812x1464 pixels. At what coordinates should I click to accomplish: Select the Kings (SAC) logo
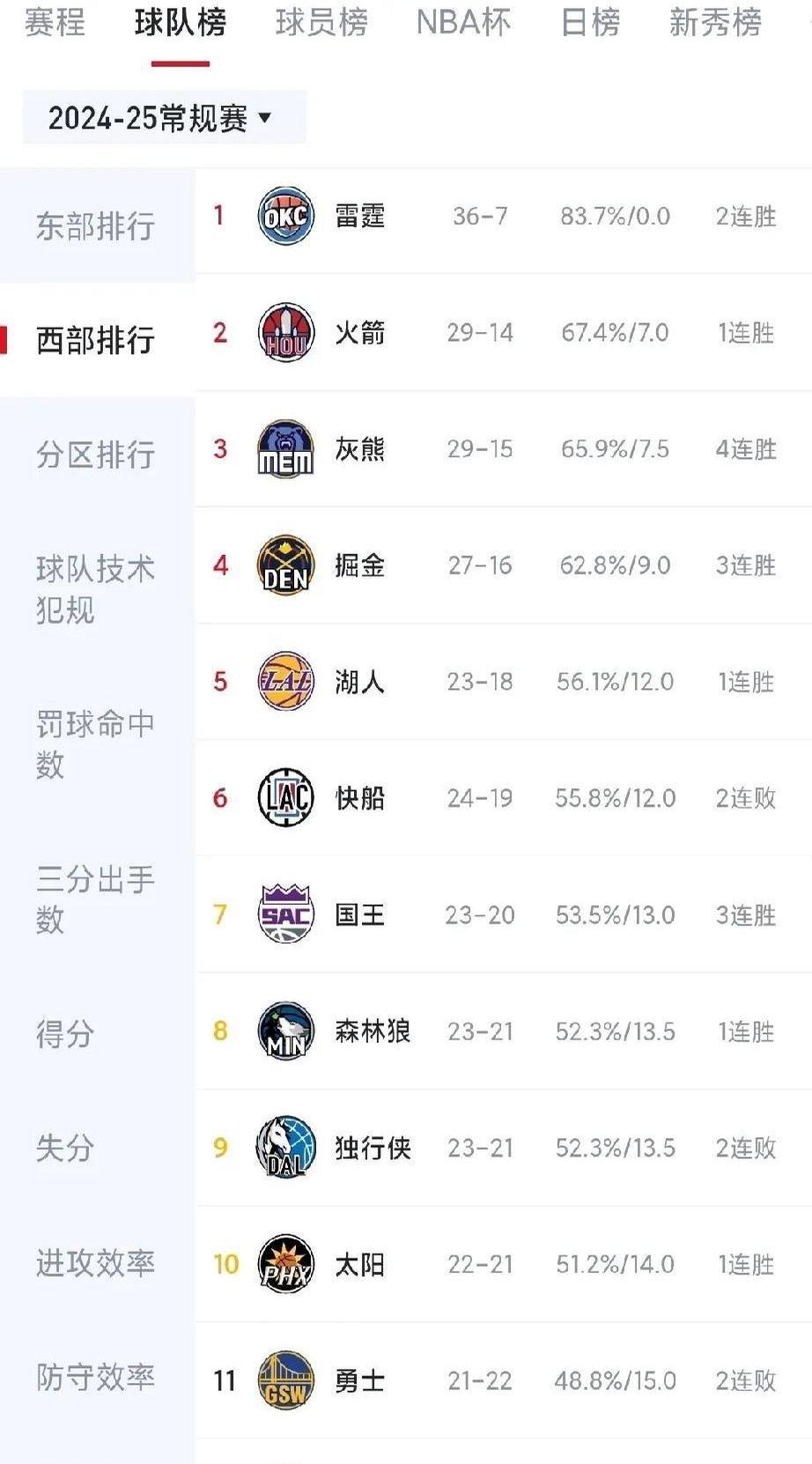tap(284, 914)
